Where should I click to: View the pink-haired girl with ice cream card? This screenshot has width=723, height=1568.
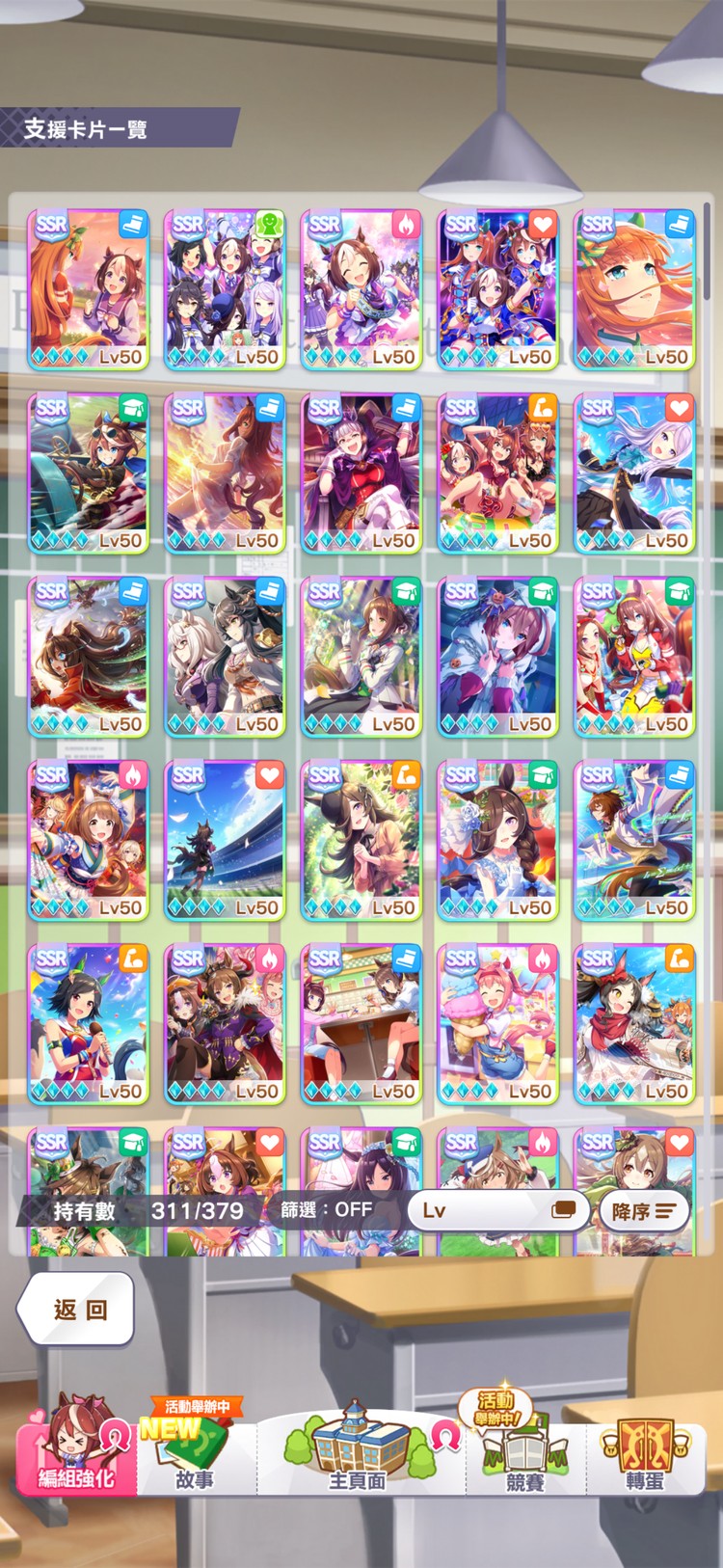coord(497,1024)
